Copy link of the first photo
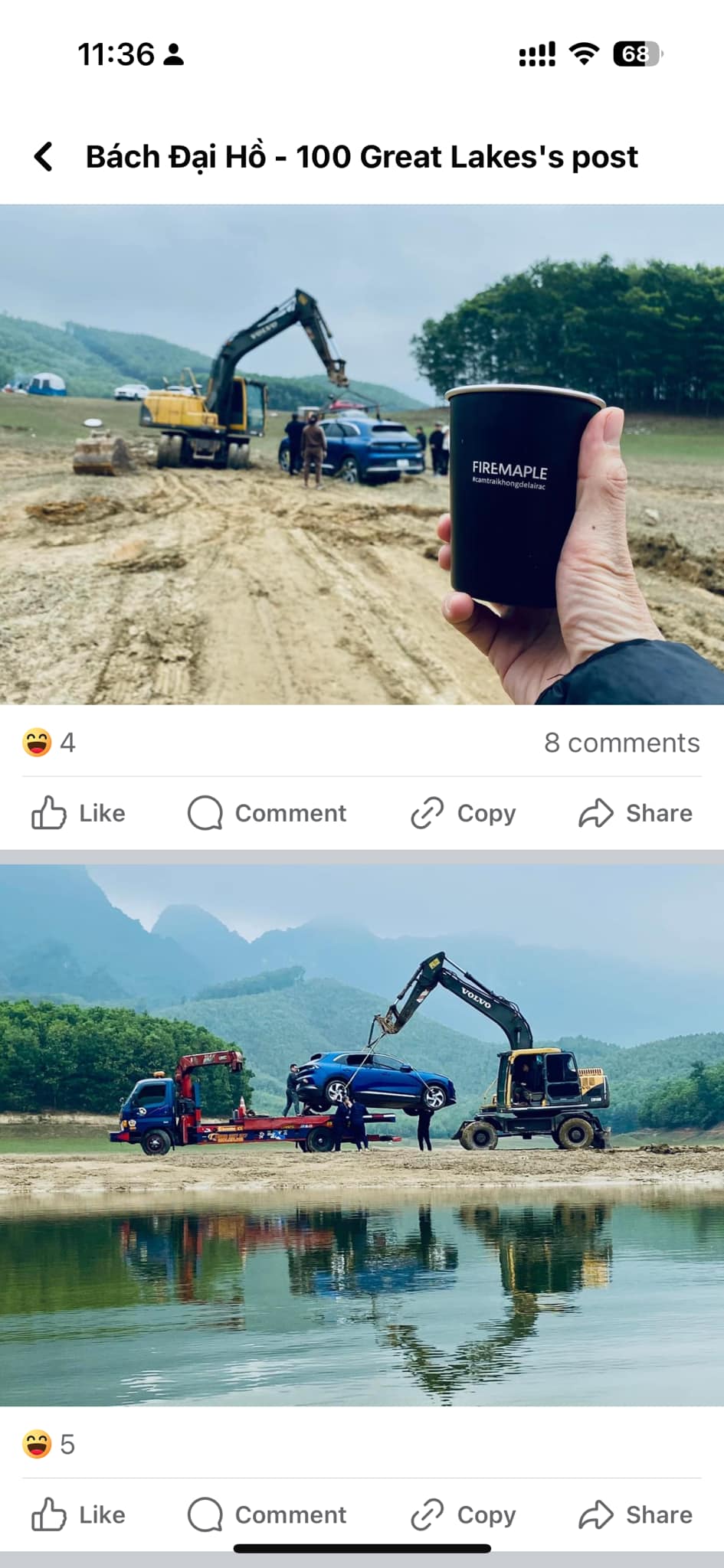724x1568 pixels. (x=464, y=813)
